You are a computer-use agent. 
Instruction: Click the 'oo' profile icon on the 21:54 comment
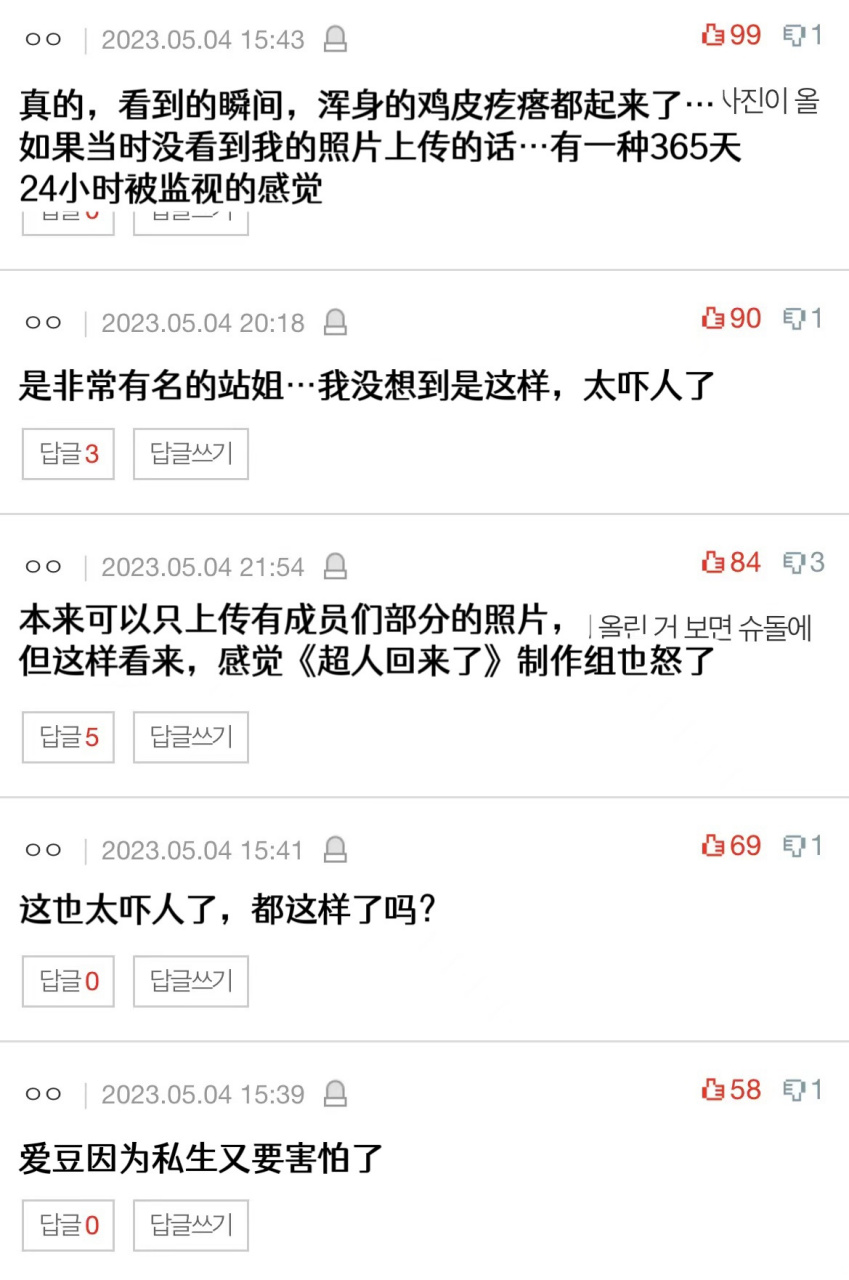point(42,565)
